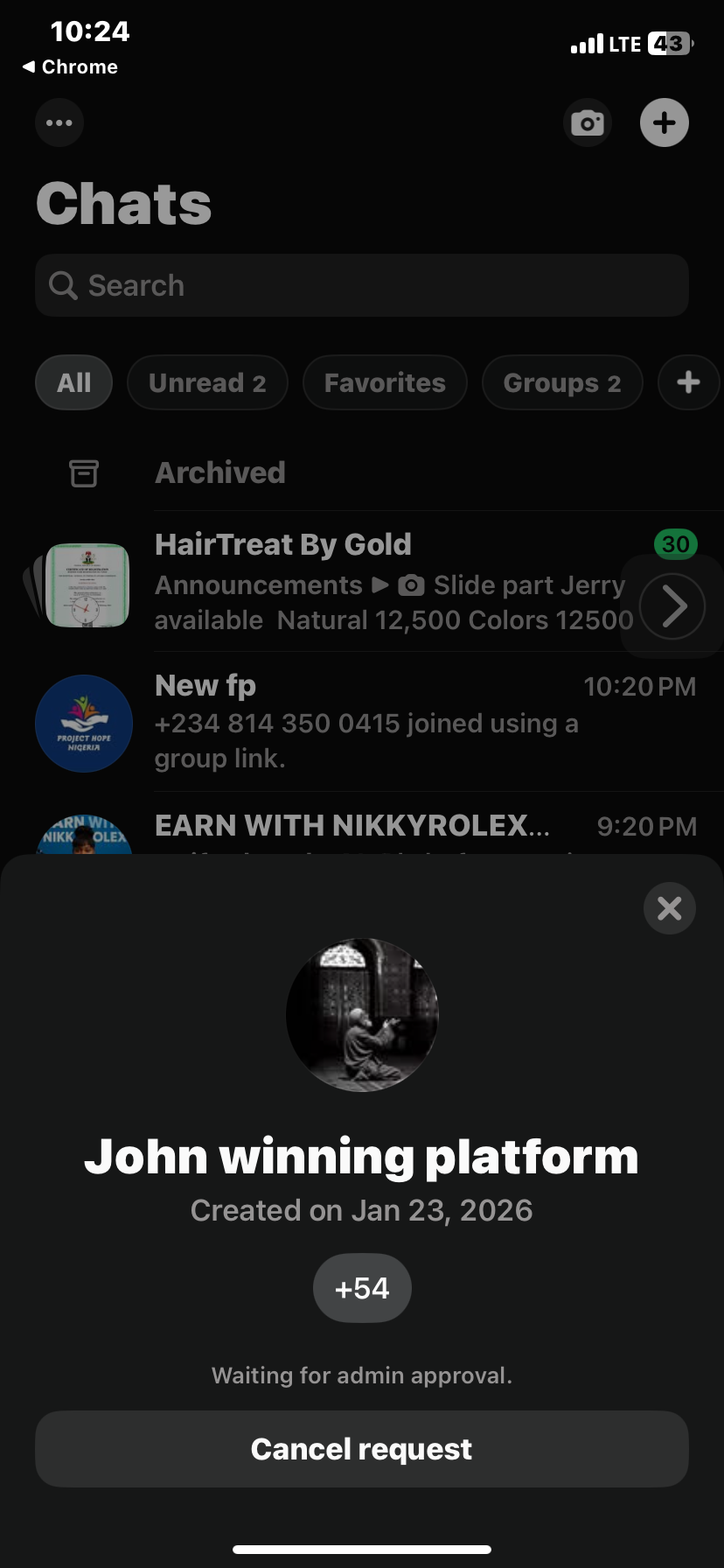The width and height of the screenshot is (724, 1568).
Task: View the +54 group members
Action: pyautogui.click(x=362, y=1288)
